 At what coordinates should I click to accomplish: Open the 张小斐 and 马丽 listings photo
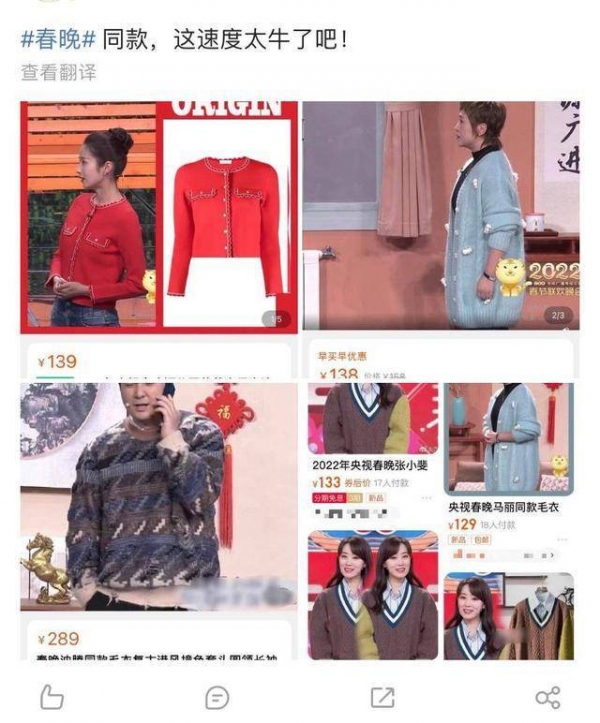pos(441,518)
